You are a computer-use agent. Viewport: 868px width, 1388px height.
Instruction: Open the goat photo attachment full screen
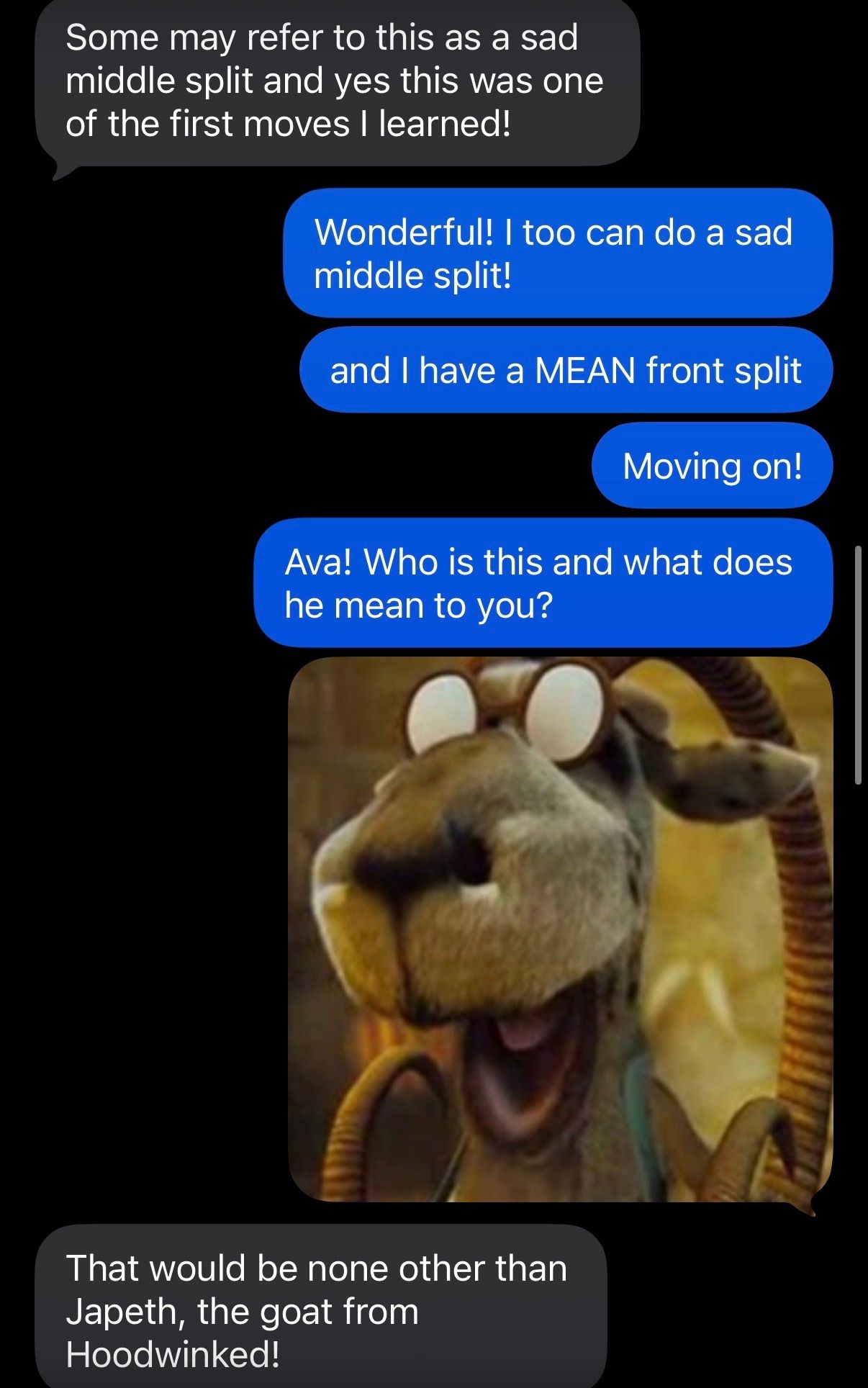pos(560,929)
